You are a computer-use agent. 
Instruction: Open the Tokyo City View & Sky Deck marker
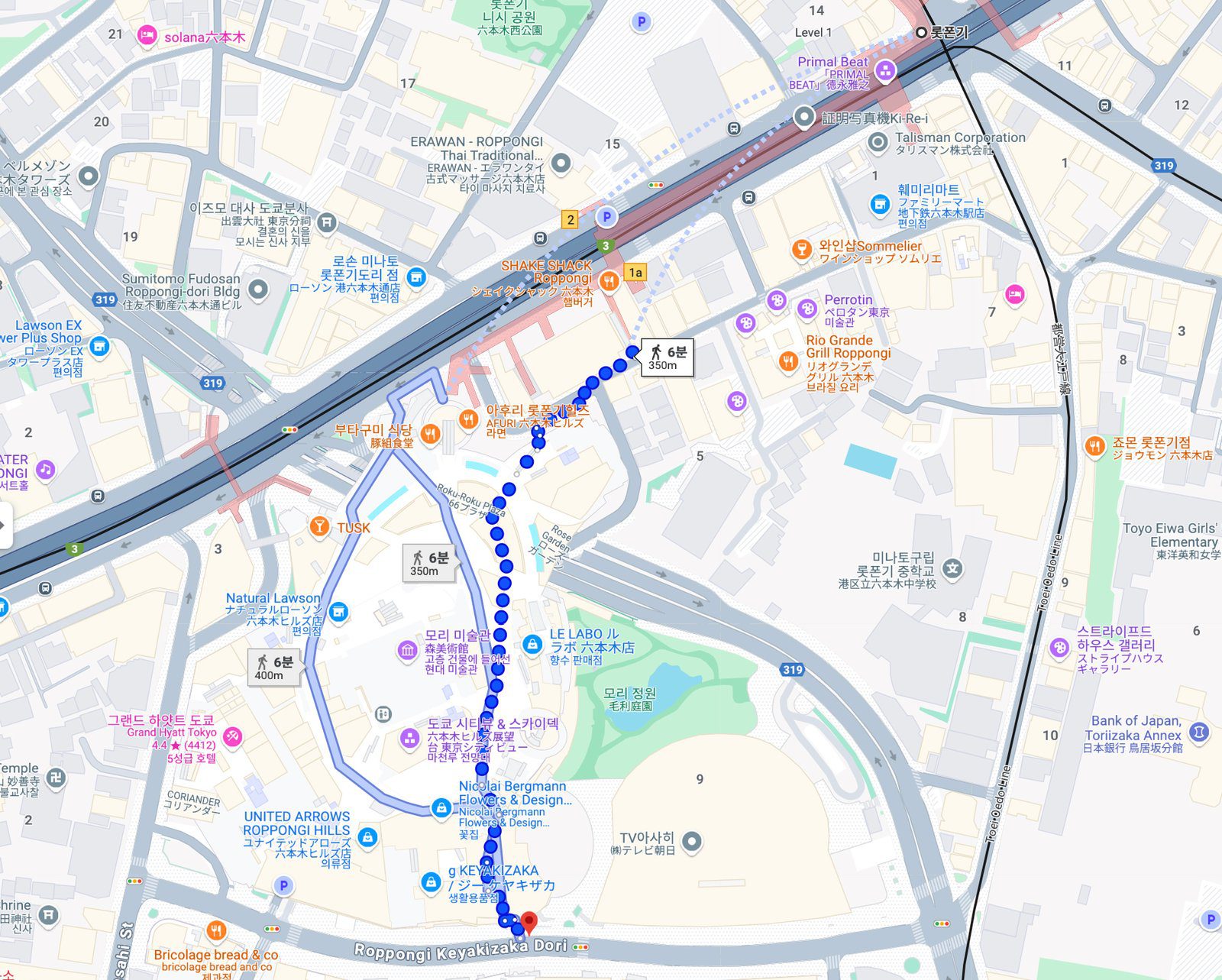(x=410, y=738)
